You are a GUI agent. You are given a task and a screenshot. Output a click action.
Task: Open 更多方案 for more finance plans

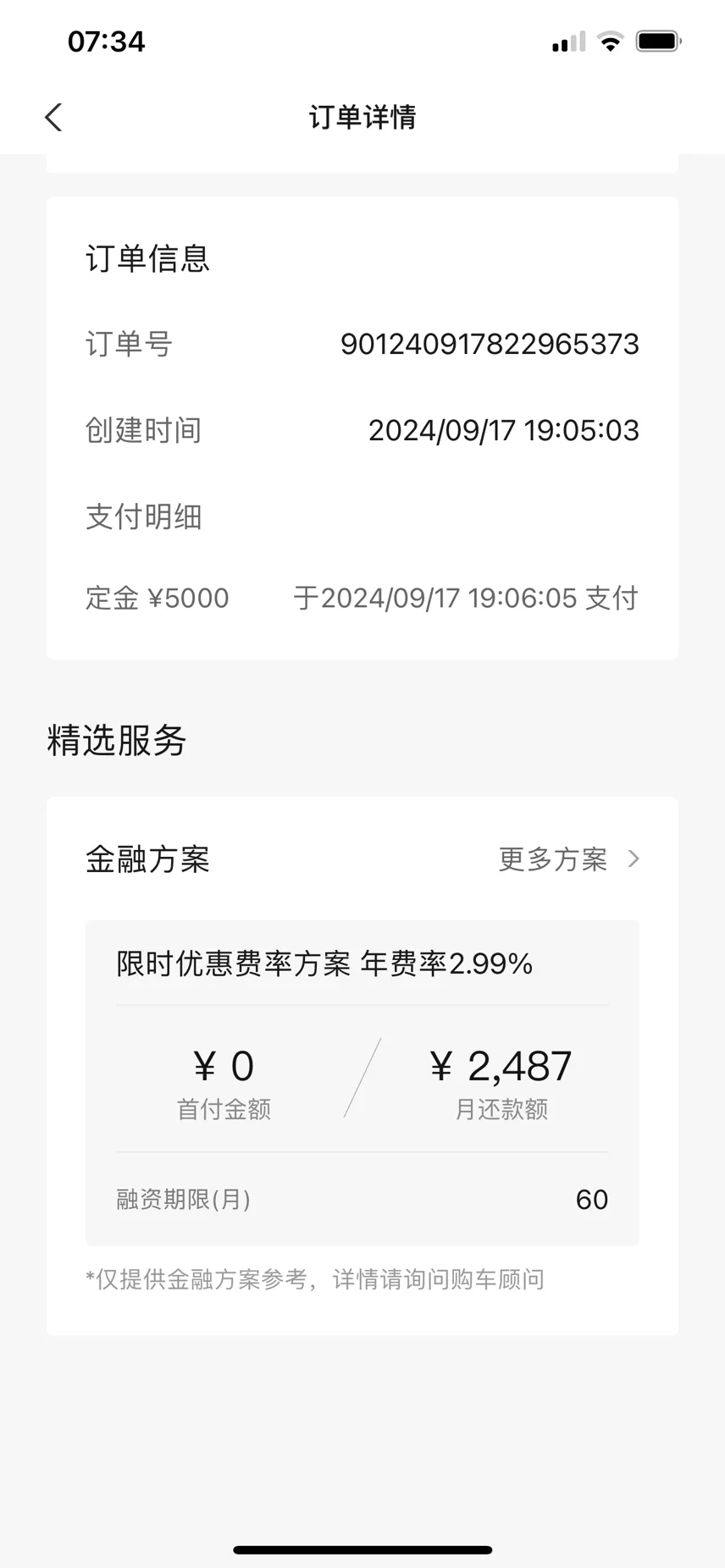click(x=569, y=859)
